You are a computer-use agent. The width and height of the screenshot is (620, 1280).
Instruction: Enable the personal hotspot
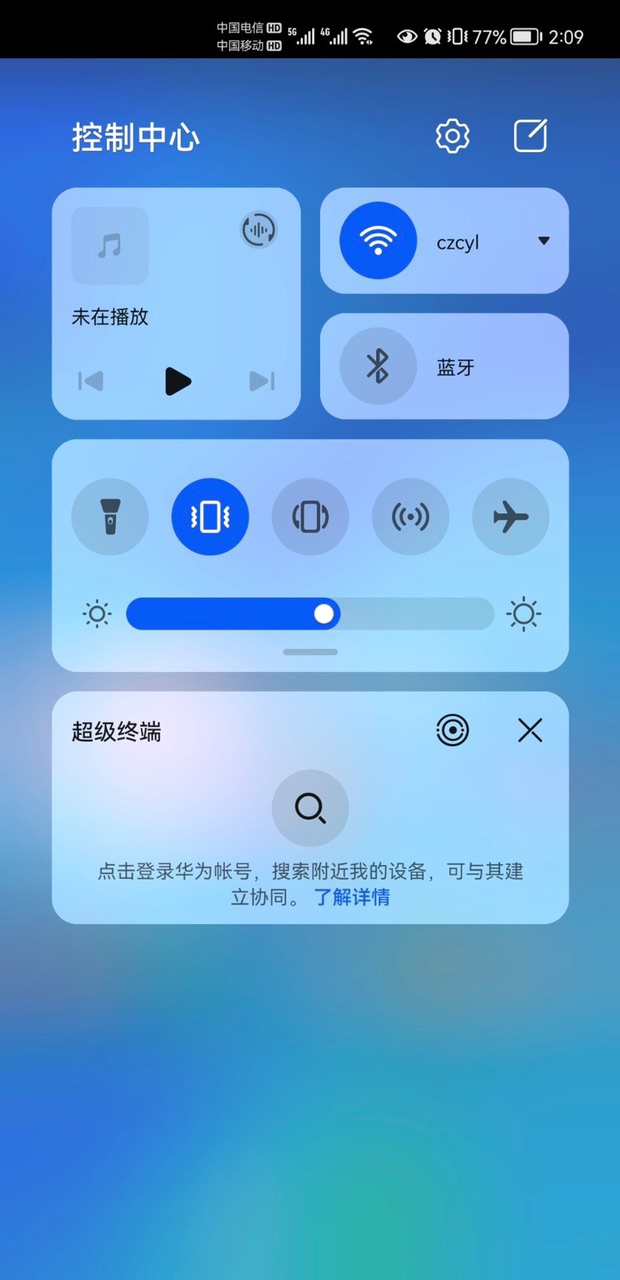(410, 517)
